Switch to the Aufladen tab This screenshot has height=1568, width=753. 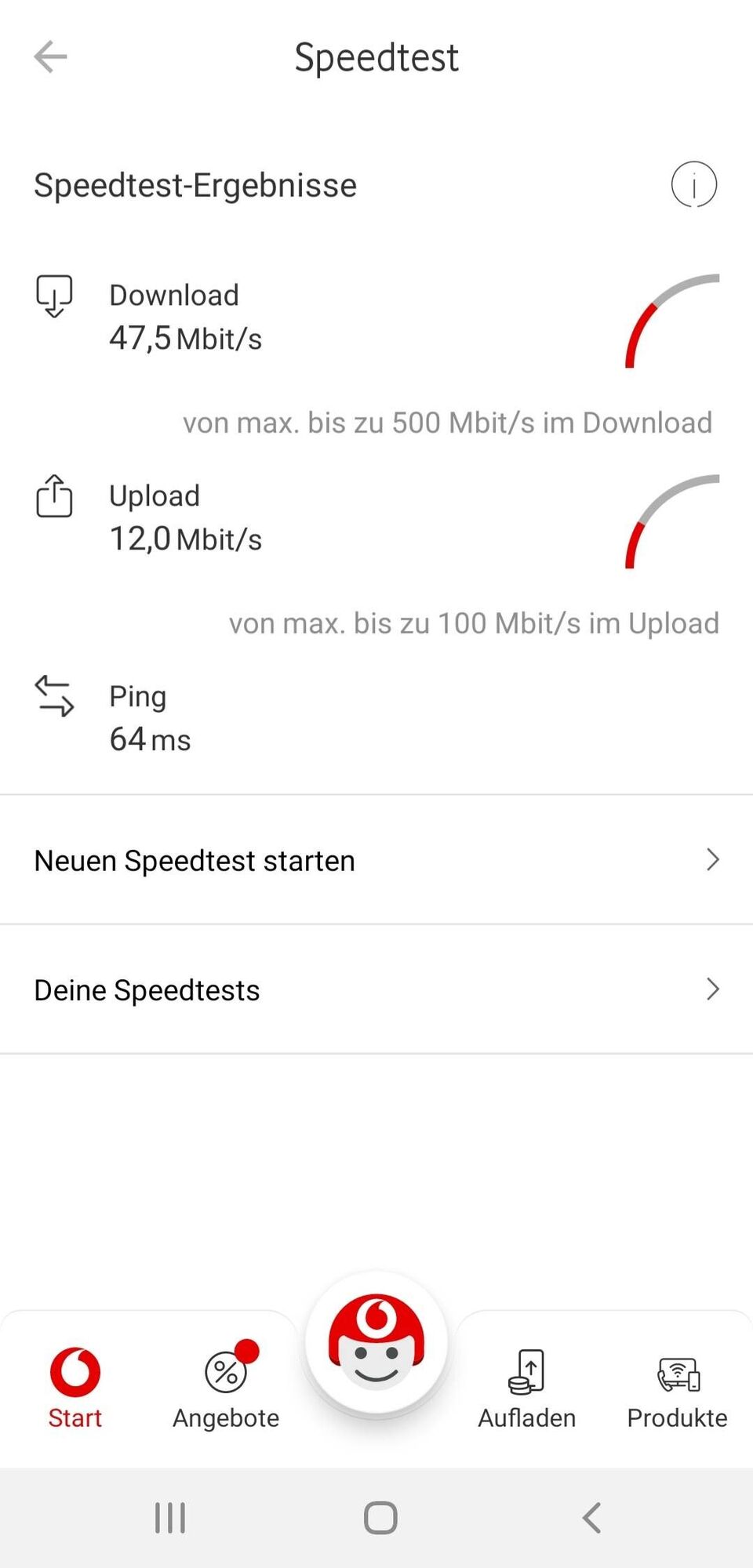click(x=527, y=1388)
